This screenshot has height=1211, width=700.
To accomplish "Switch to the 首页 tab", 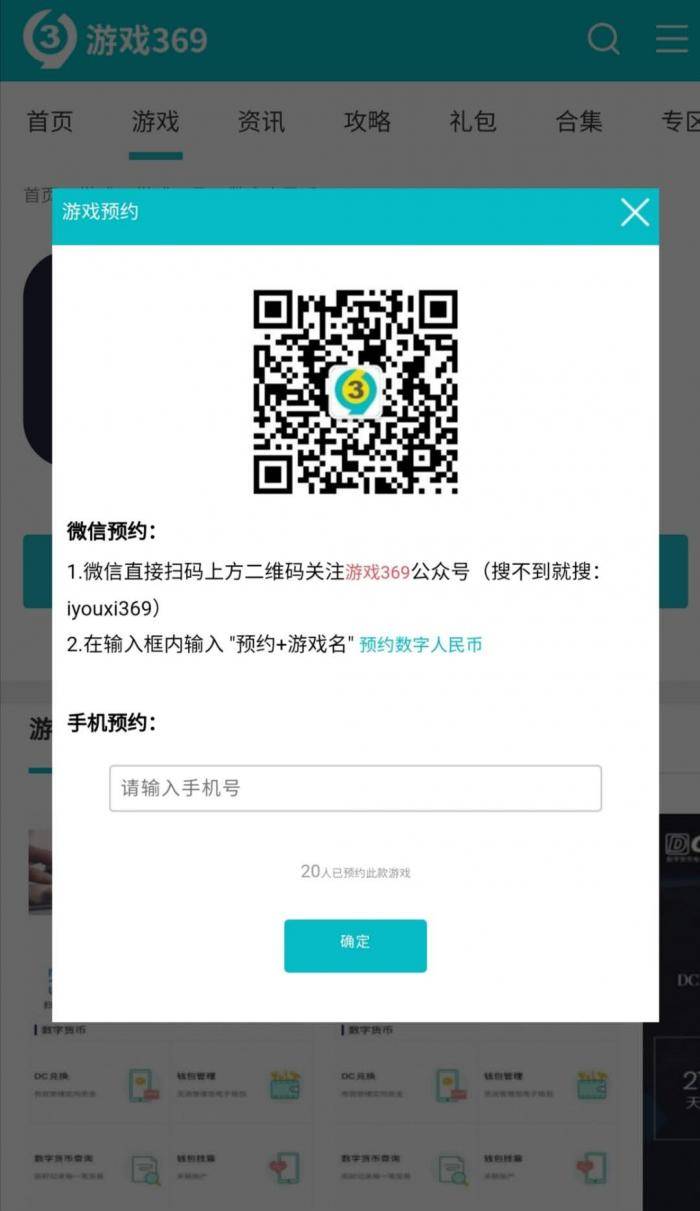I will 50,122.
